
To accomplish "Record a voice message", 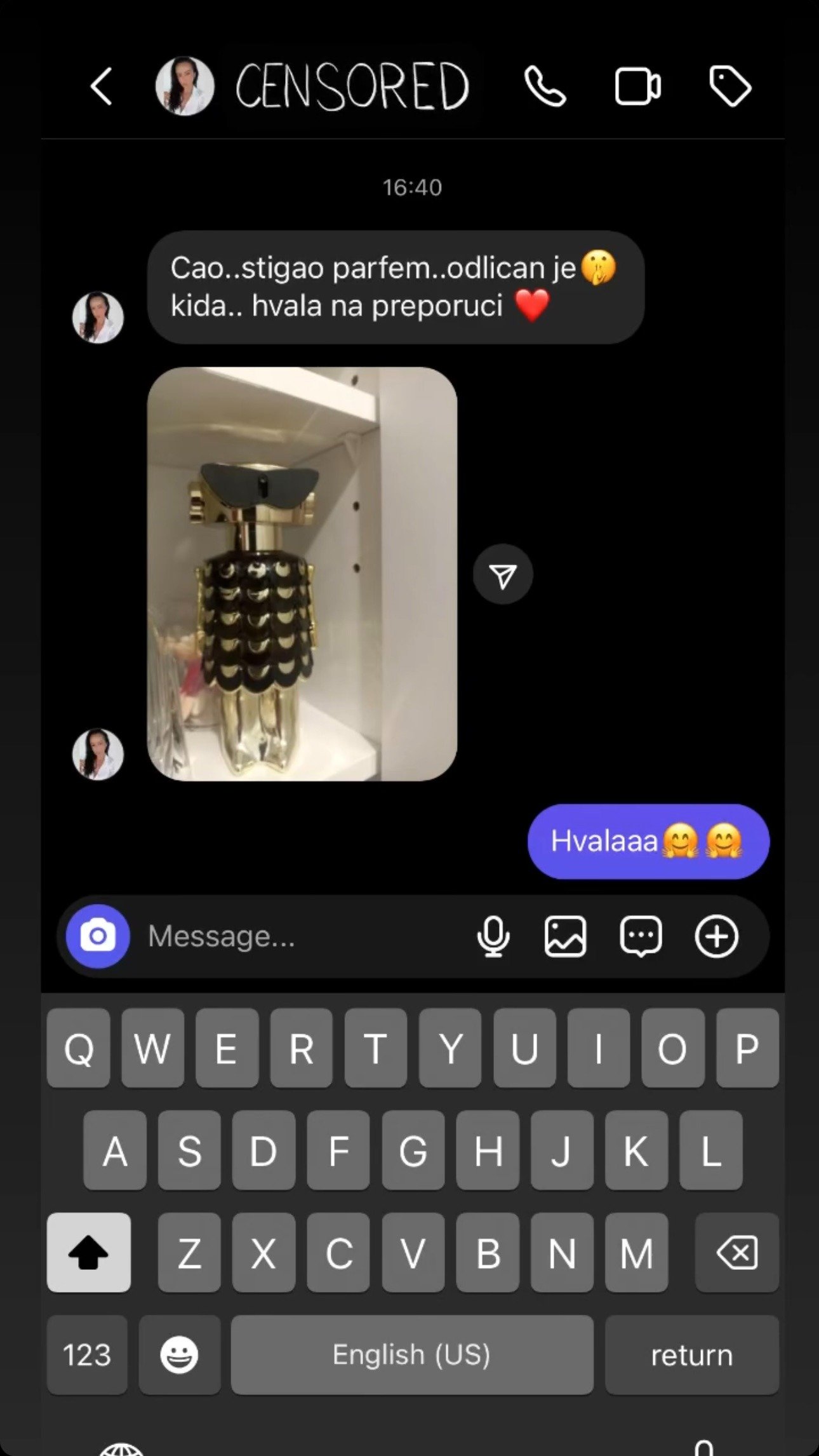I will click(493, 936).
